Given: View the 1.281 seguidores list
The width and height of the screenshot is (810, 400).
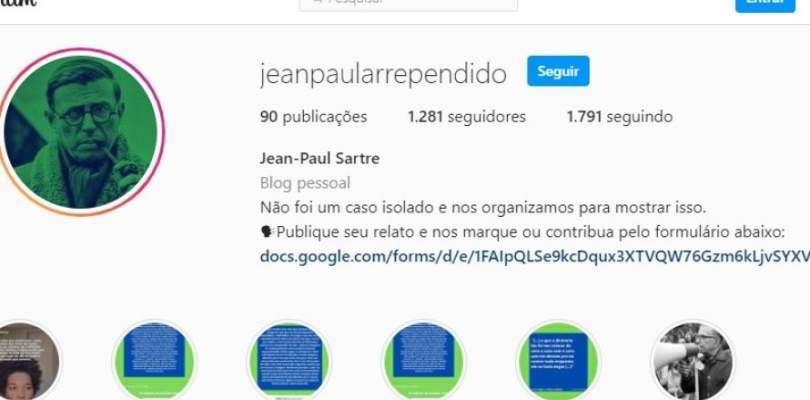Looking at the screenshot, I should pos(466,117).
